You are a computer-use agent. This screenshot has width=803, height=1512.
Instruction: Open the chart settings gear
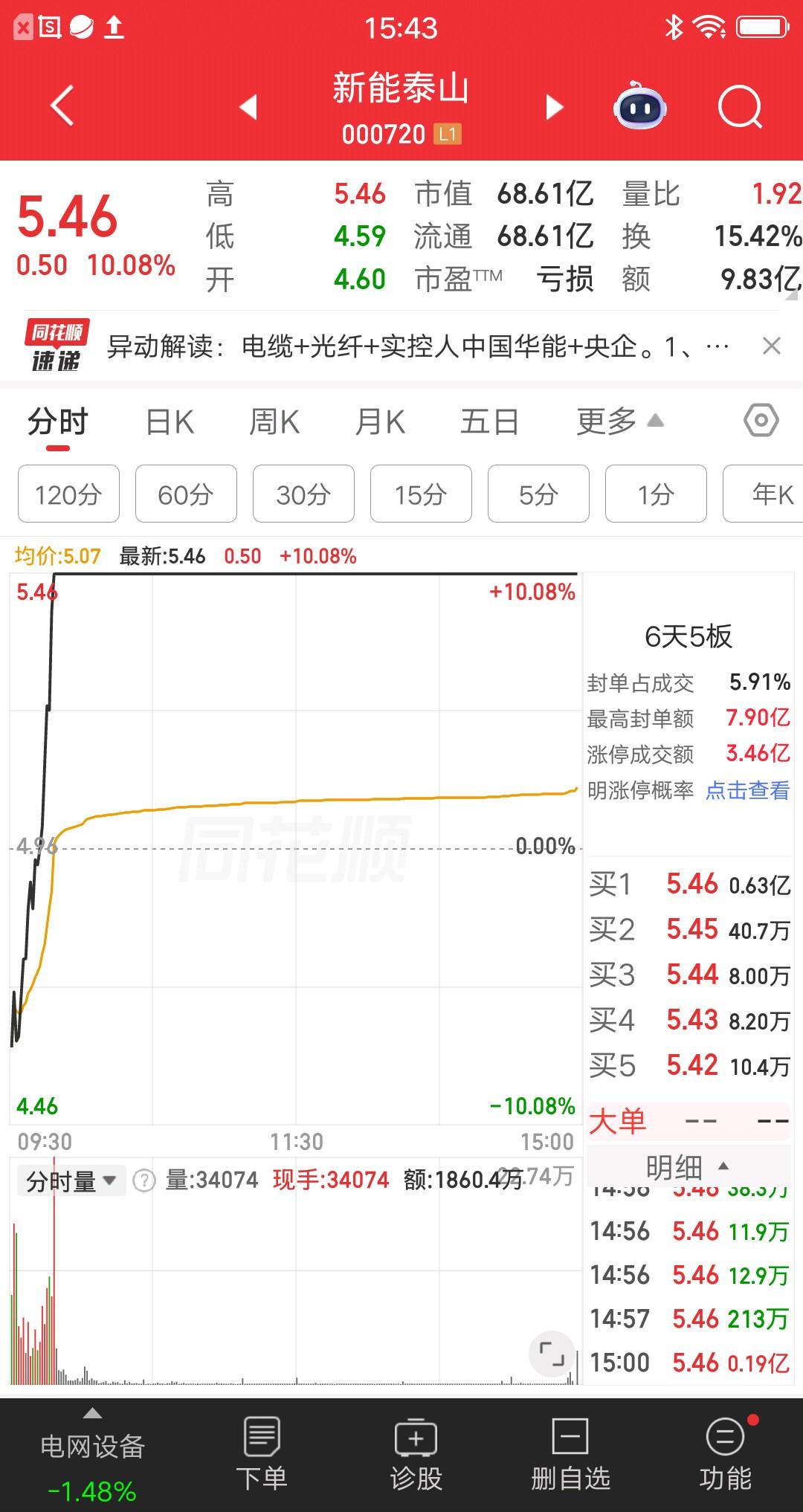[x=759, y=421]
